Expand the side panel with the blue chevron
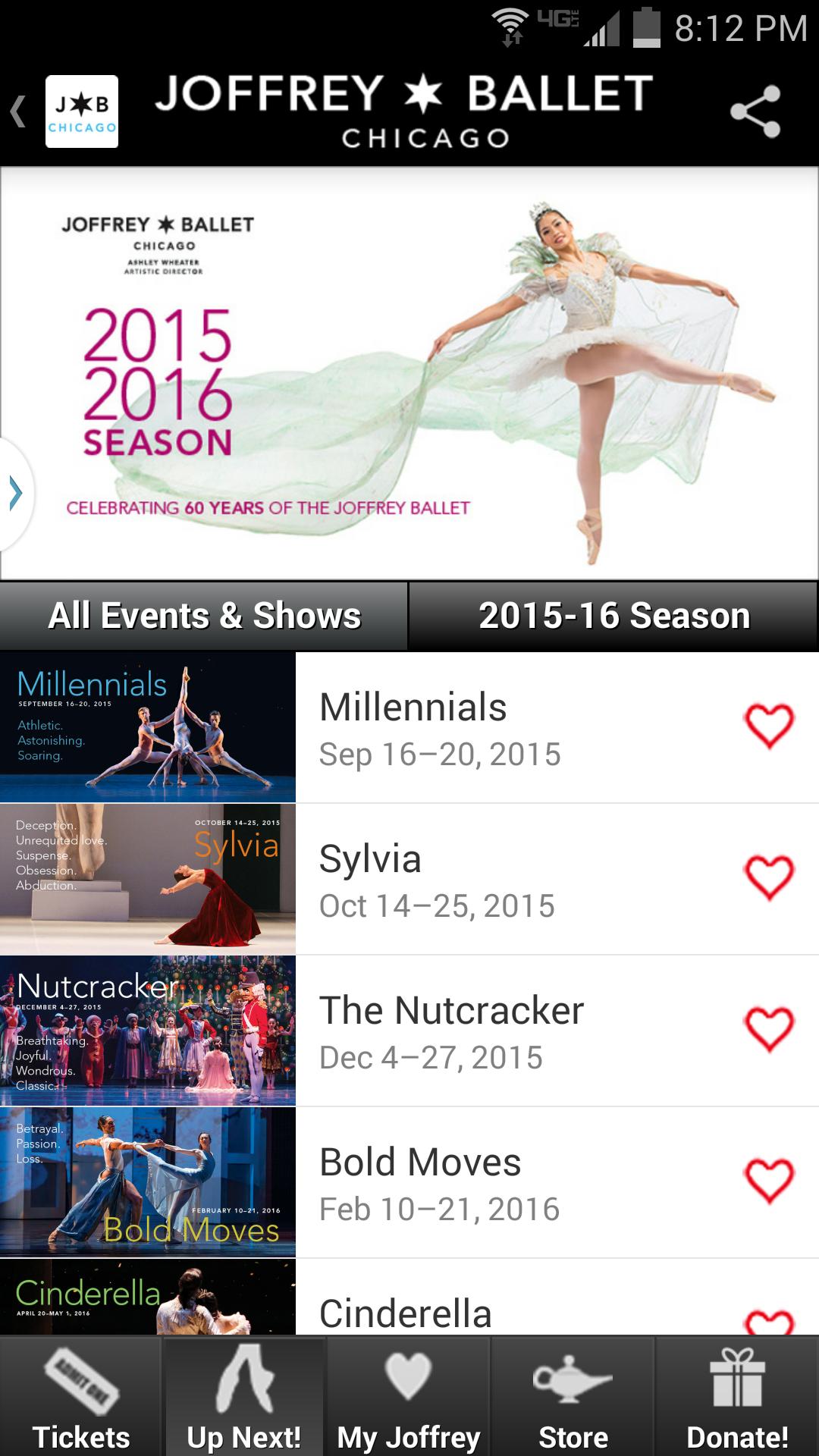The image size is (819, 1456). [14, 494]
